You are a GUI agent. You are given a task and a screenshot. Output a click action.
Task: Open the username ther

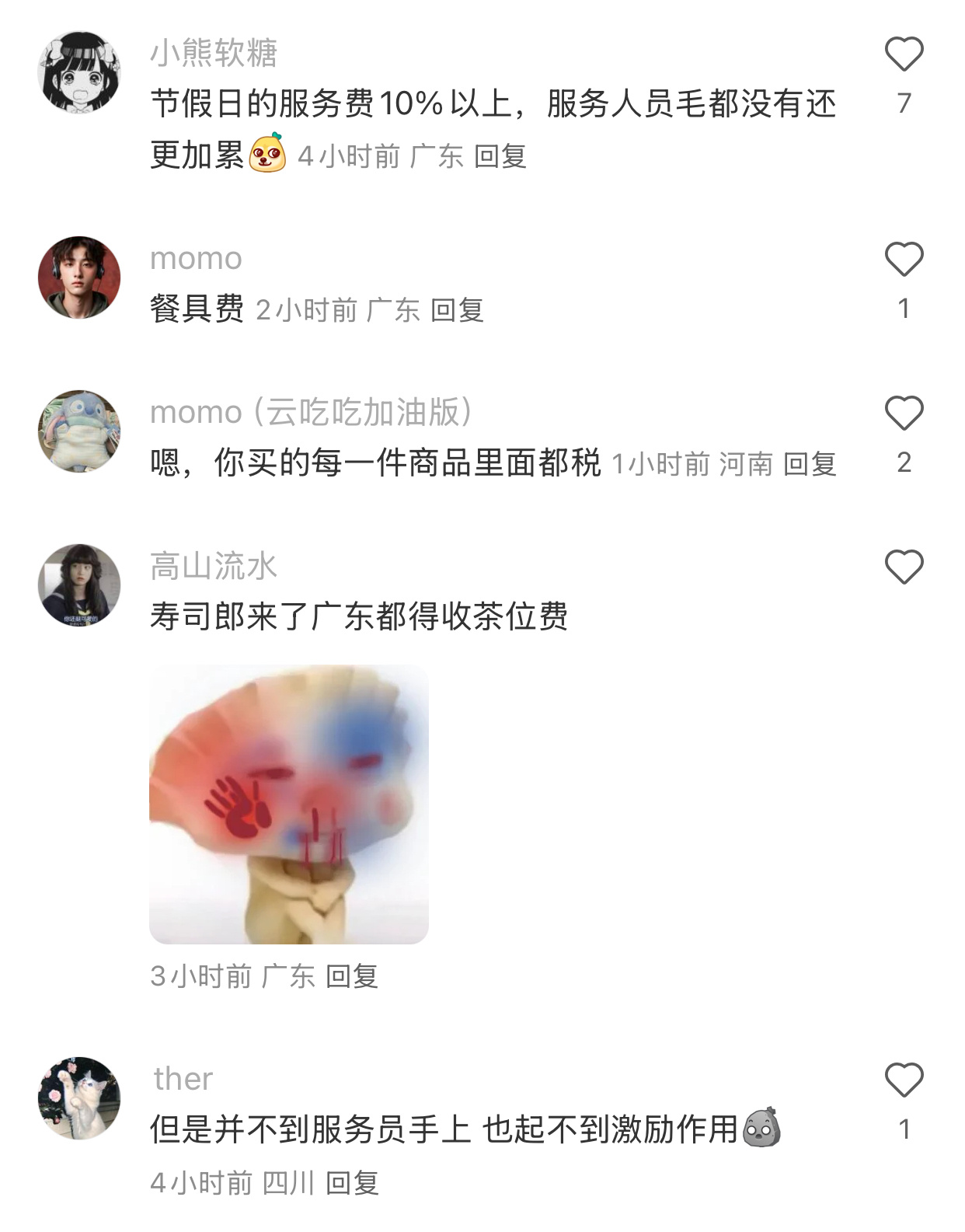(x=183, y=1079)
